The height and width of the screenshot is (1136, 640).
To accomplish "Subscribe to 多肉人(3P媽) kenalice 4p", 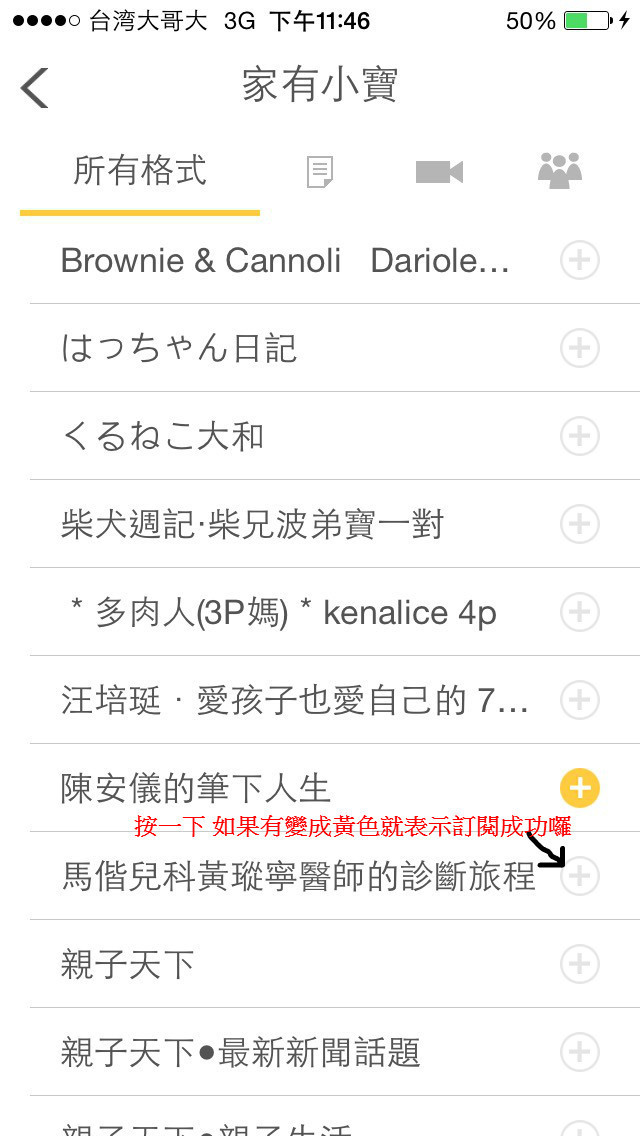I will click(x=580, y=612).
